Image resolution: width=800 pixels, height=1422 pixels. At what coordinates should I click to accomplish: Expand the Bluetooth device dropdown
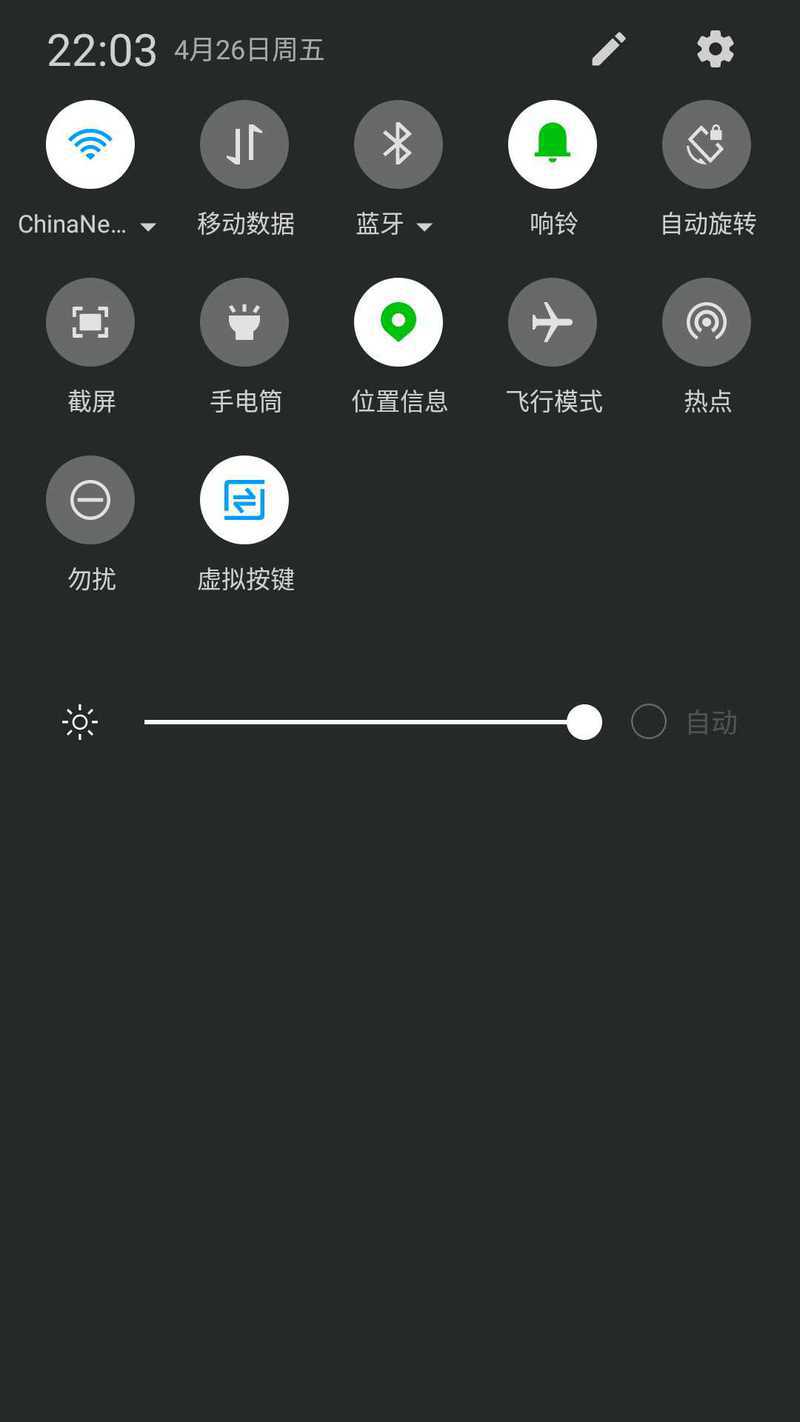[424, 227]
